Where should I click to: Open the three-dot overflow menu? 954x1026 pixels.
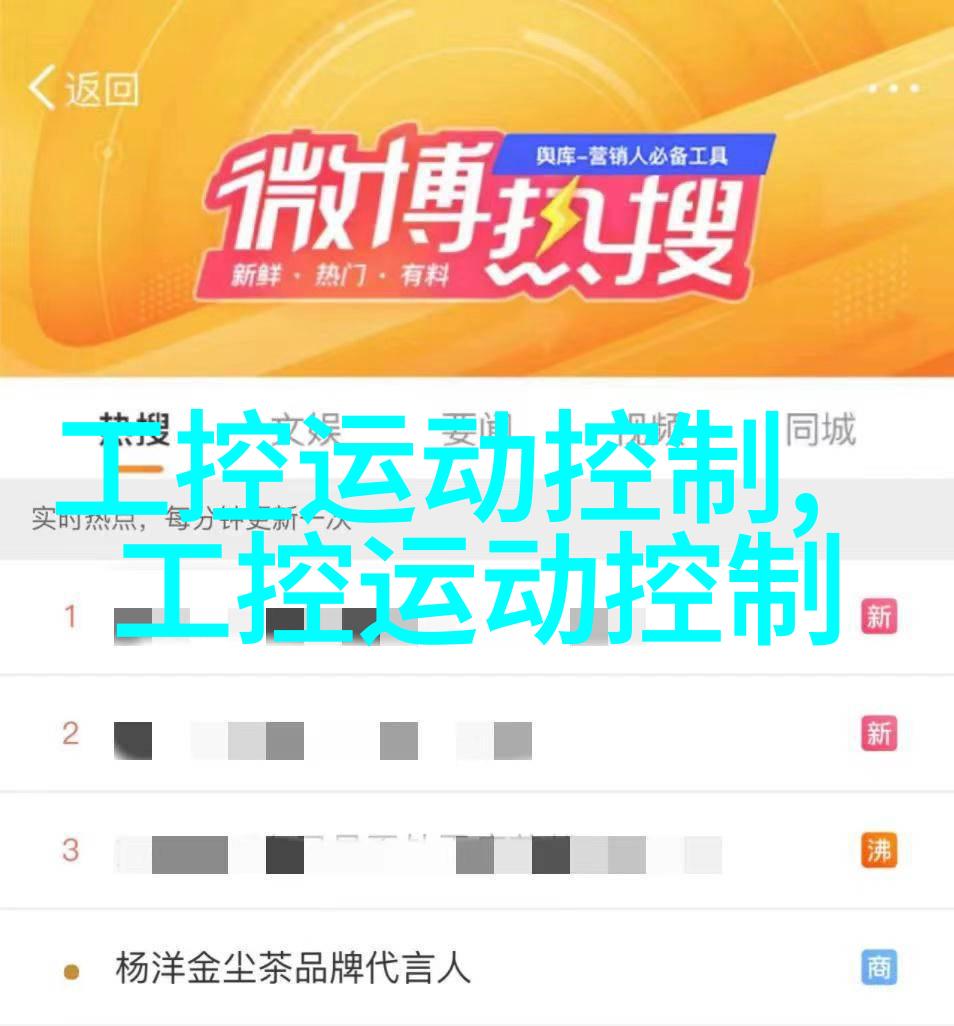click(x=893, y=90)
